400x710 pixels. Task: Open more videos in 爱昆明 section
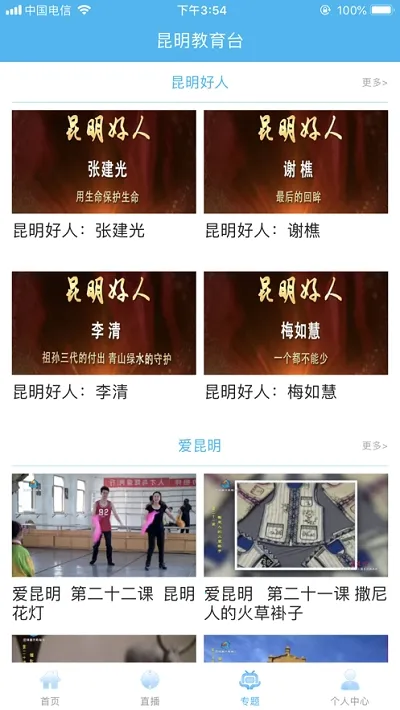click(374, 446)
